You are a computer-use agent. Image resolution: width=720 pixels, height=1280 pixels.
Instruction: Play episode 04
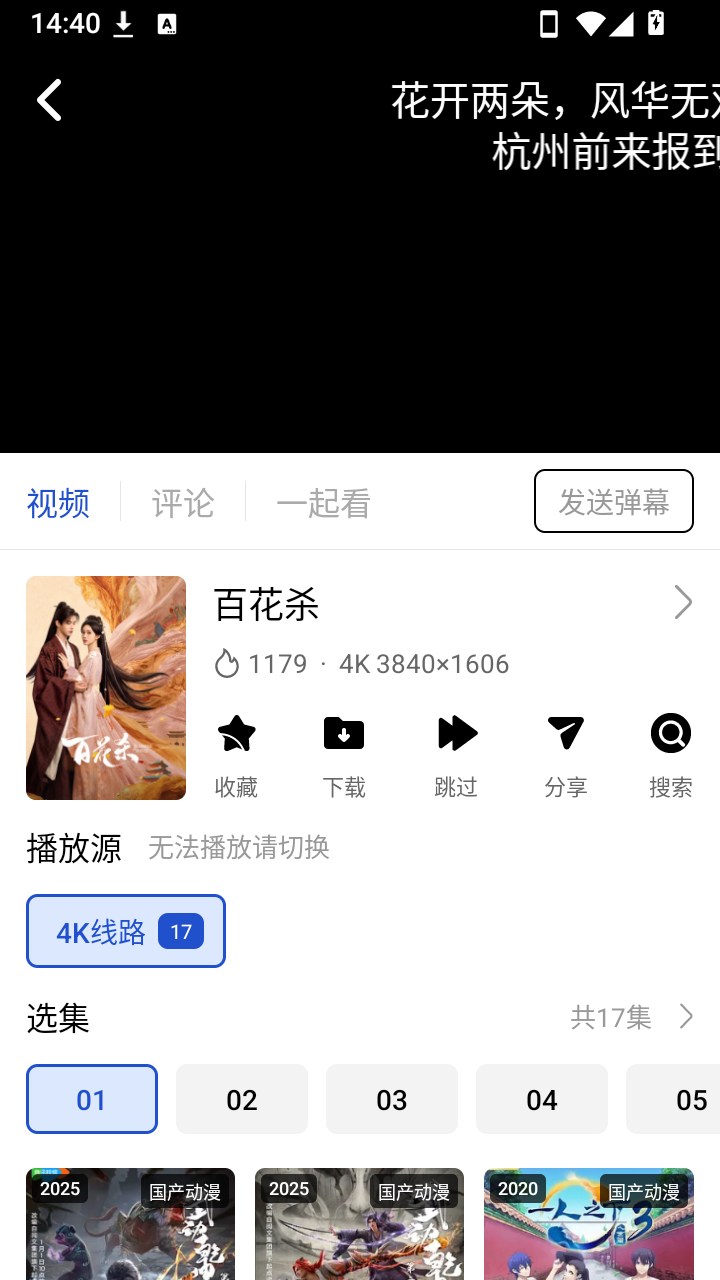tap(542, 1099)
